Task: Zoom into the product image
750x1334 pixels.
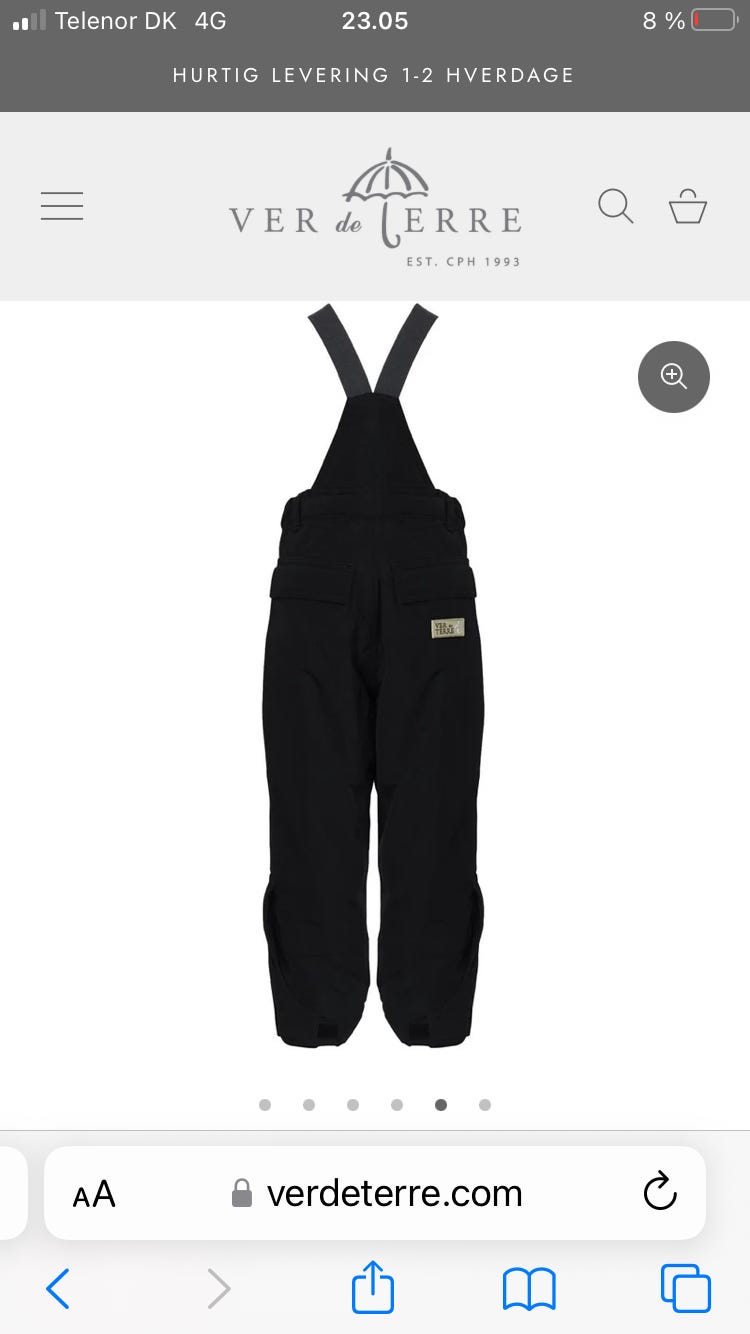Action: [x=674, y=377]
